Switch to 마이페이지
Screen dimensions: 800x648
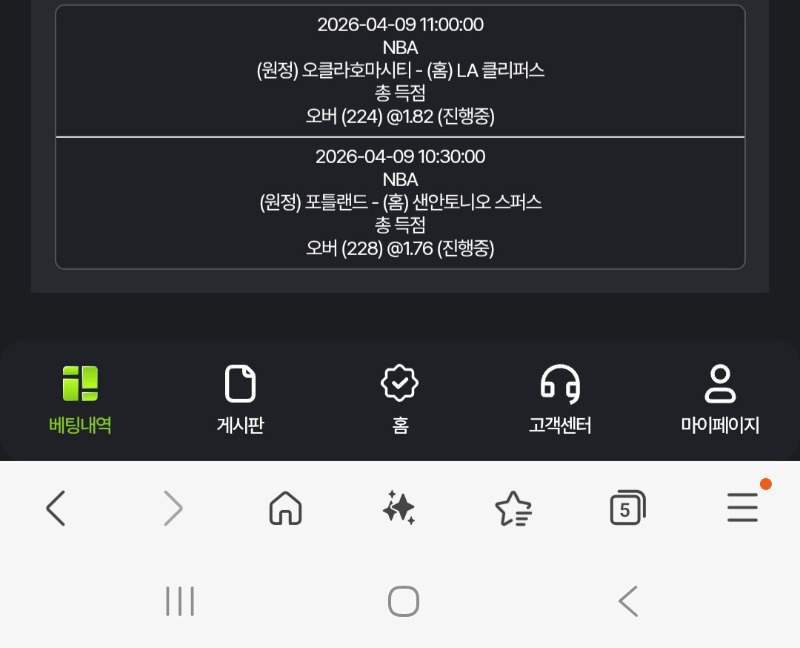[720, 399]
